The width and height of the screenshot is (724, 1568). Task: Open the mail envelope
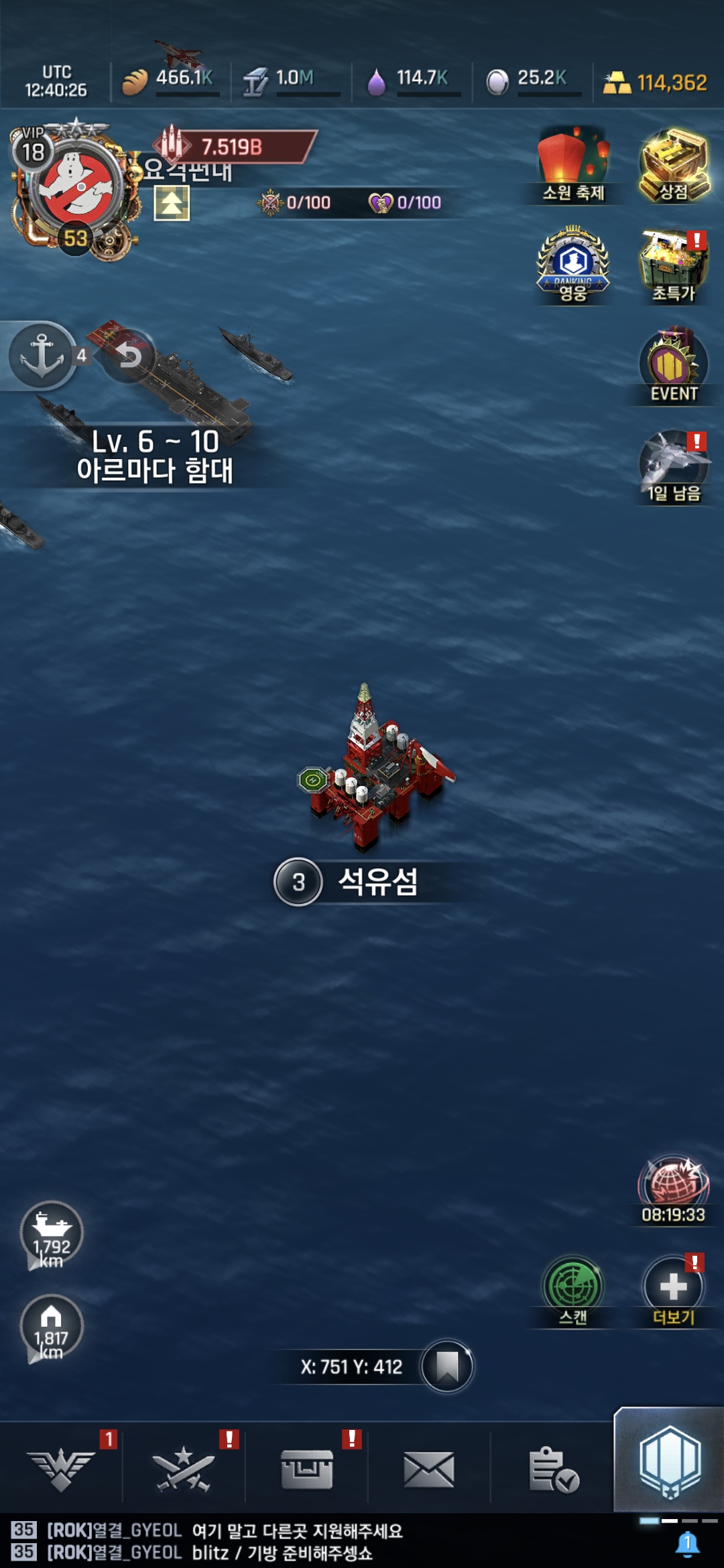point(429,1470)
